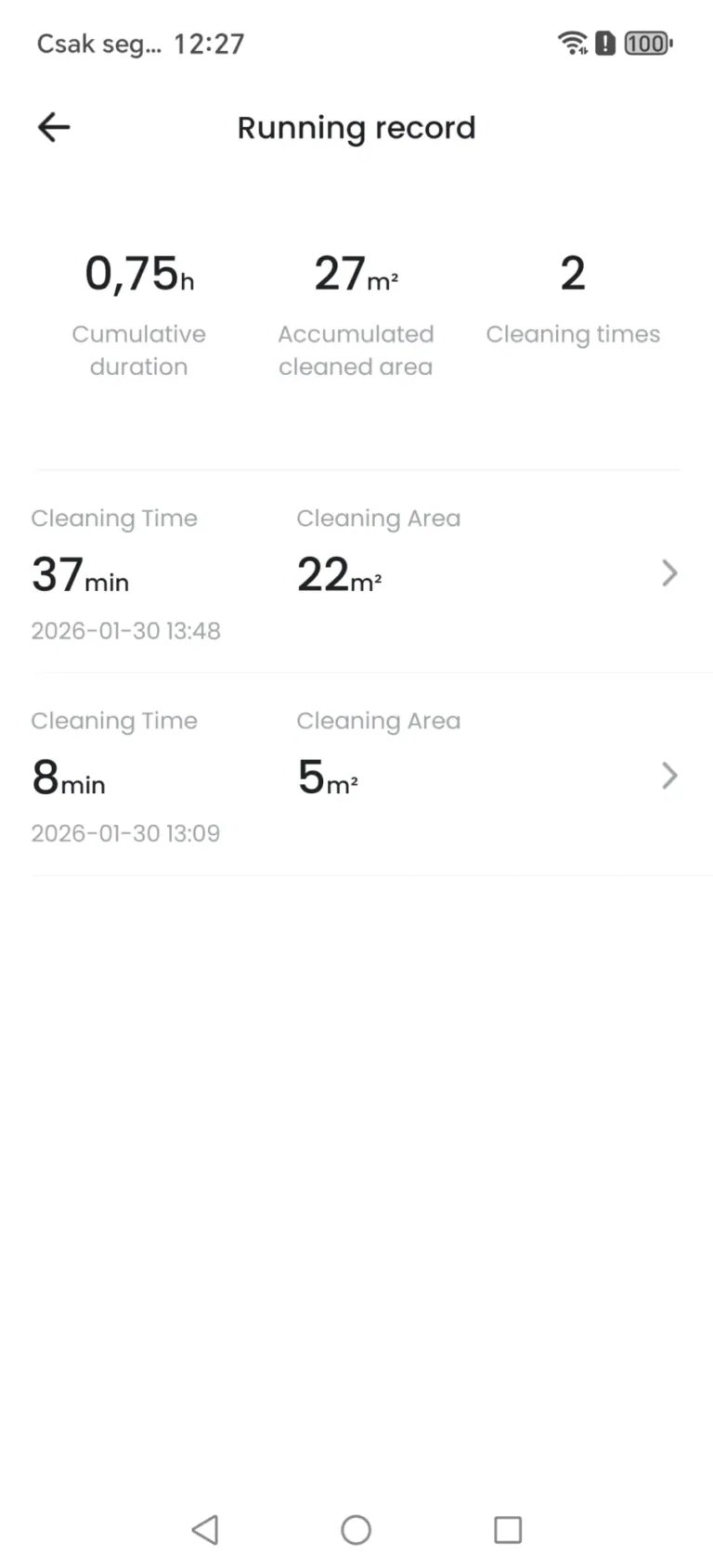Tap the system home button

click(356, 1529)
